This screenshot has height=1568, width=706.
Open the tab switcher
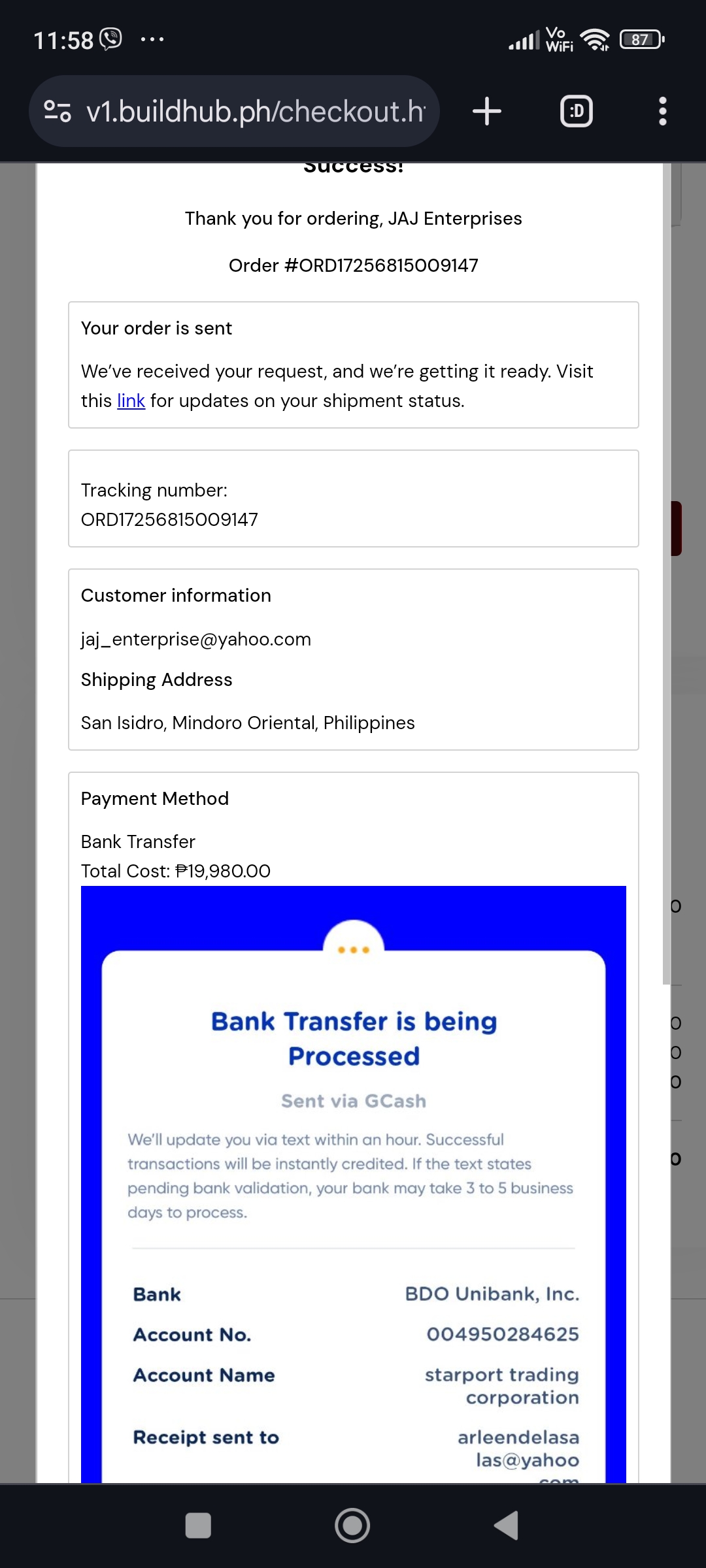pyautogui.click(x=577, y=111)
